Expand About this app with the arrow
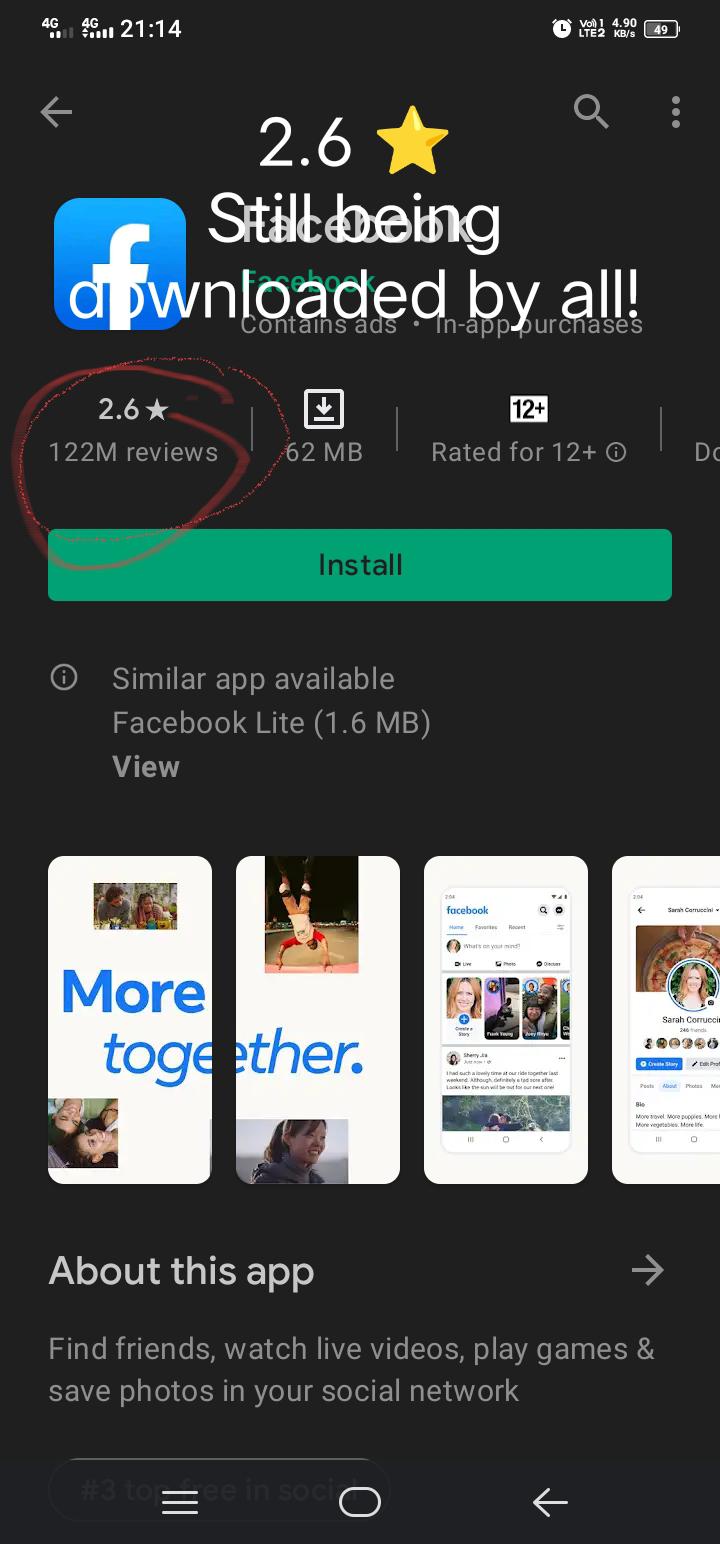Image resolution: width=720 pixels, height=1544 pixels. pos(647,1271)
